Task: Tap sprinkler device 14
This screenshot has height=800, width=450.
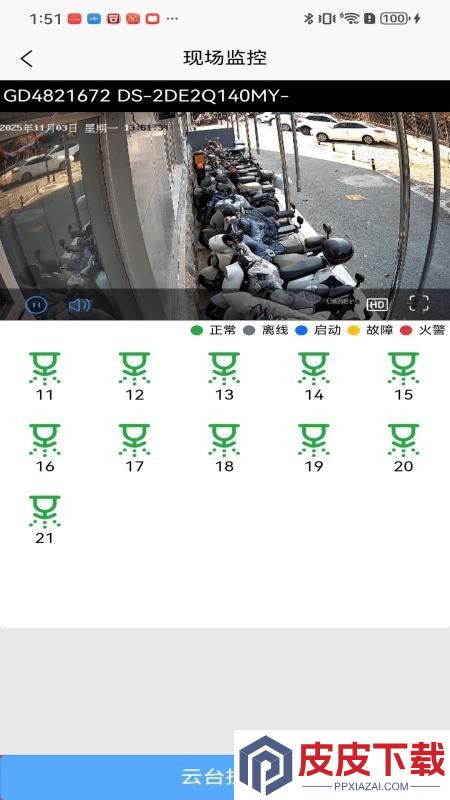Action: tap(314, 376)
